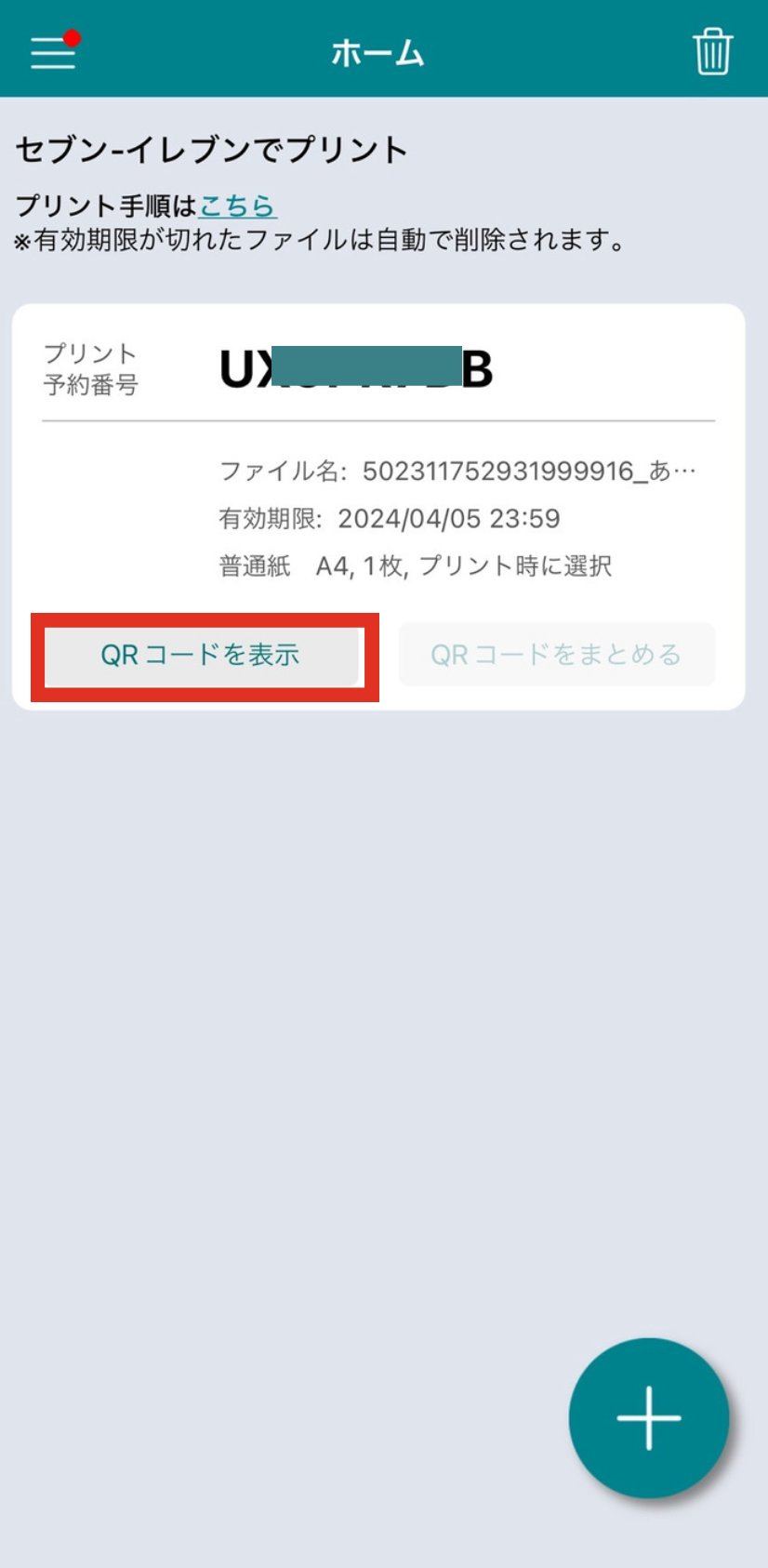Tap the QRコードをまとめる button

[556, 655]
